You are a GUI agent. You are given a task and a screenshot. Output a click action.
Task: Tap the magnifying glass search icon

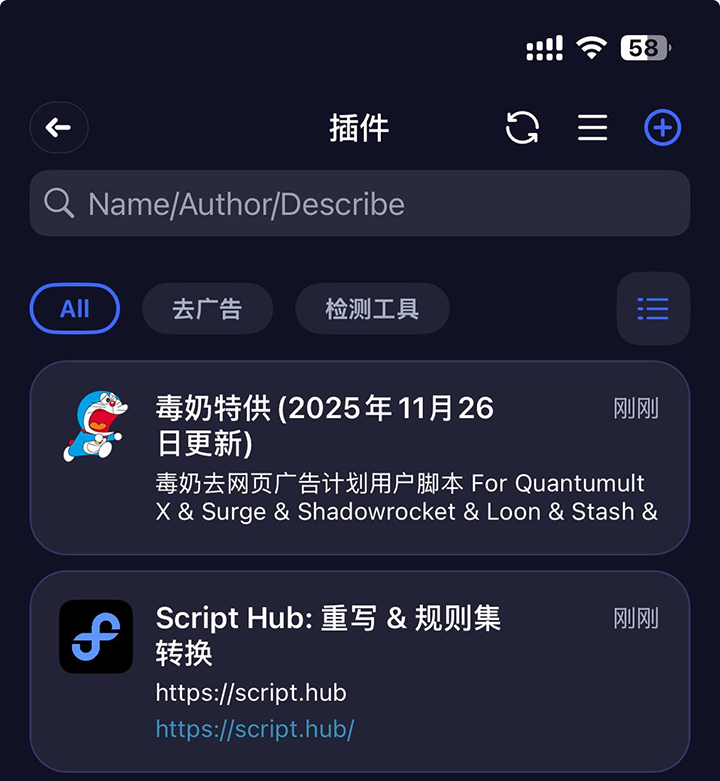pos(58,204)
